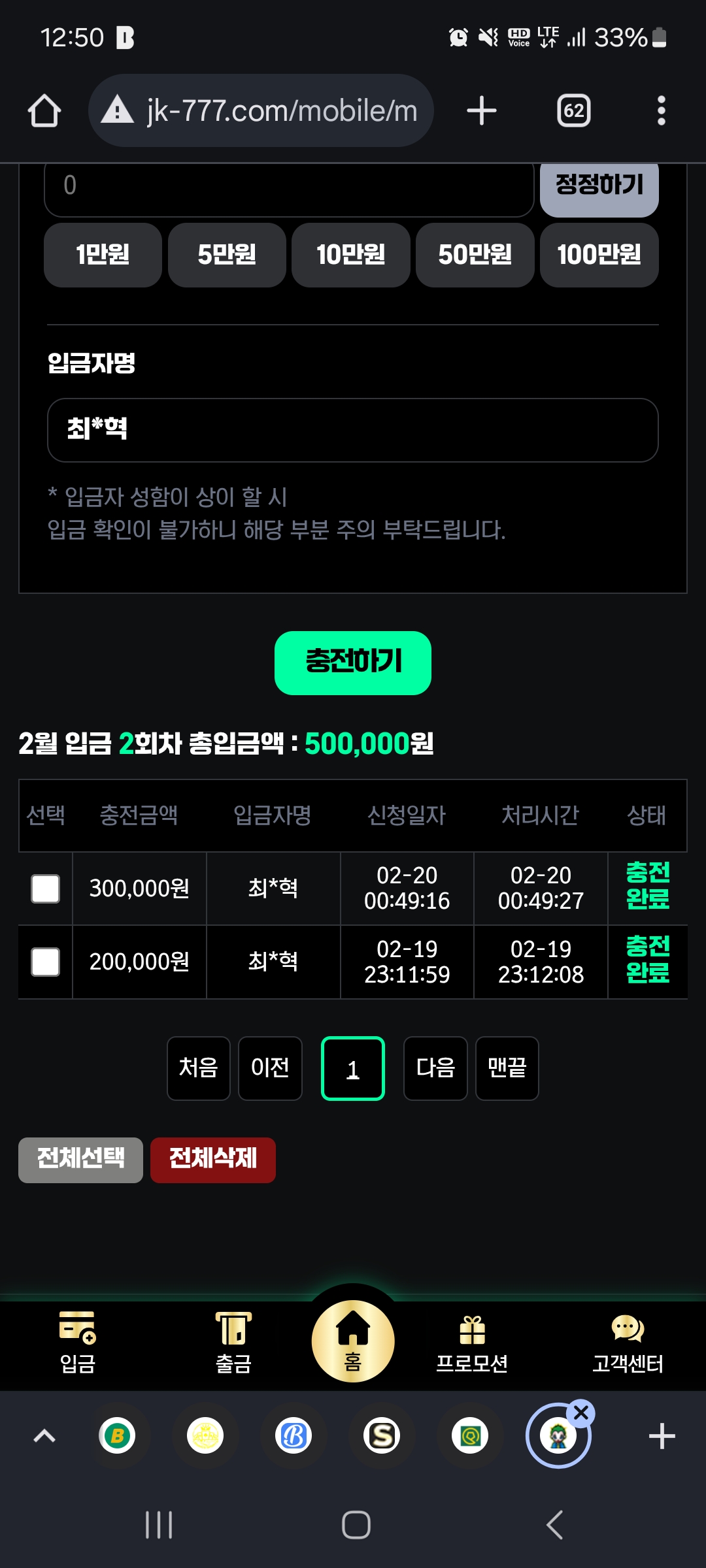Go to the 다음 page

click(x=435, y=1068)
